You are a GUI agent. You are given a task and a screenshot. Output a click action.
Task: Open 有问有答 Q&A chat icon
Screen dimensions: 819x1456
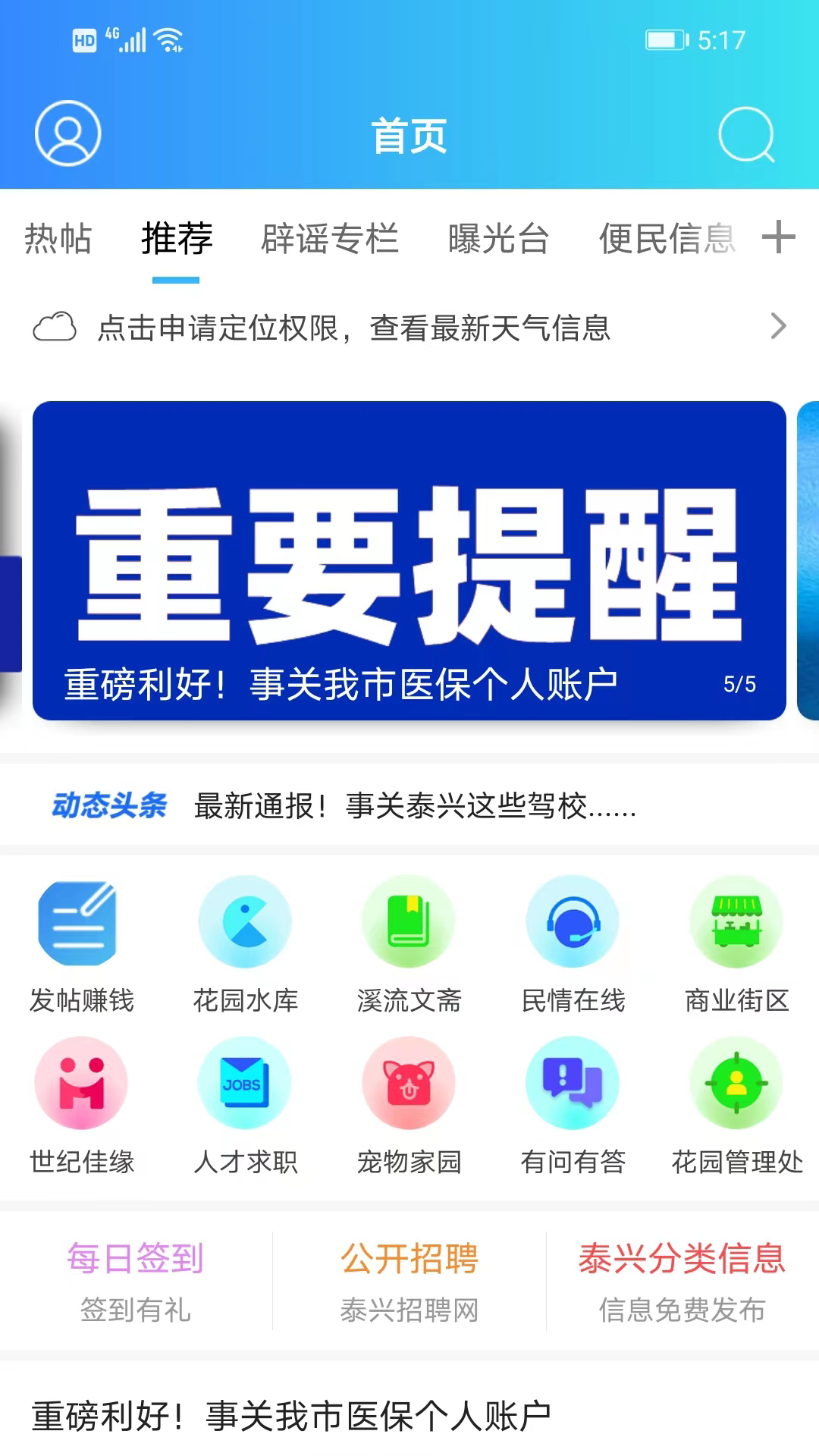click(572, 1083)
